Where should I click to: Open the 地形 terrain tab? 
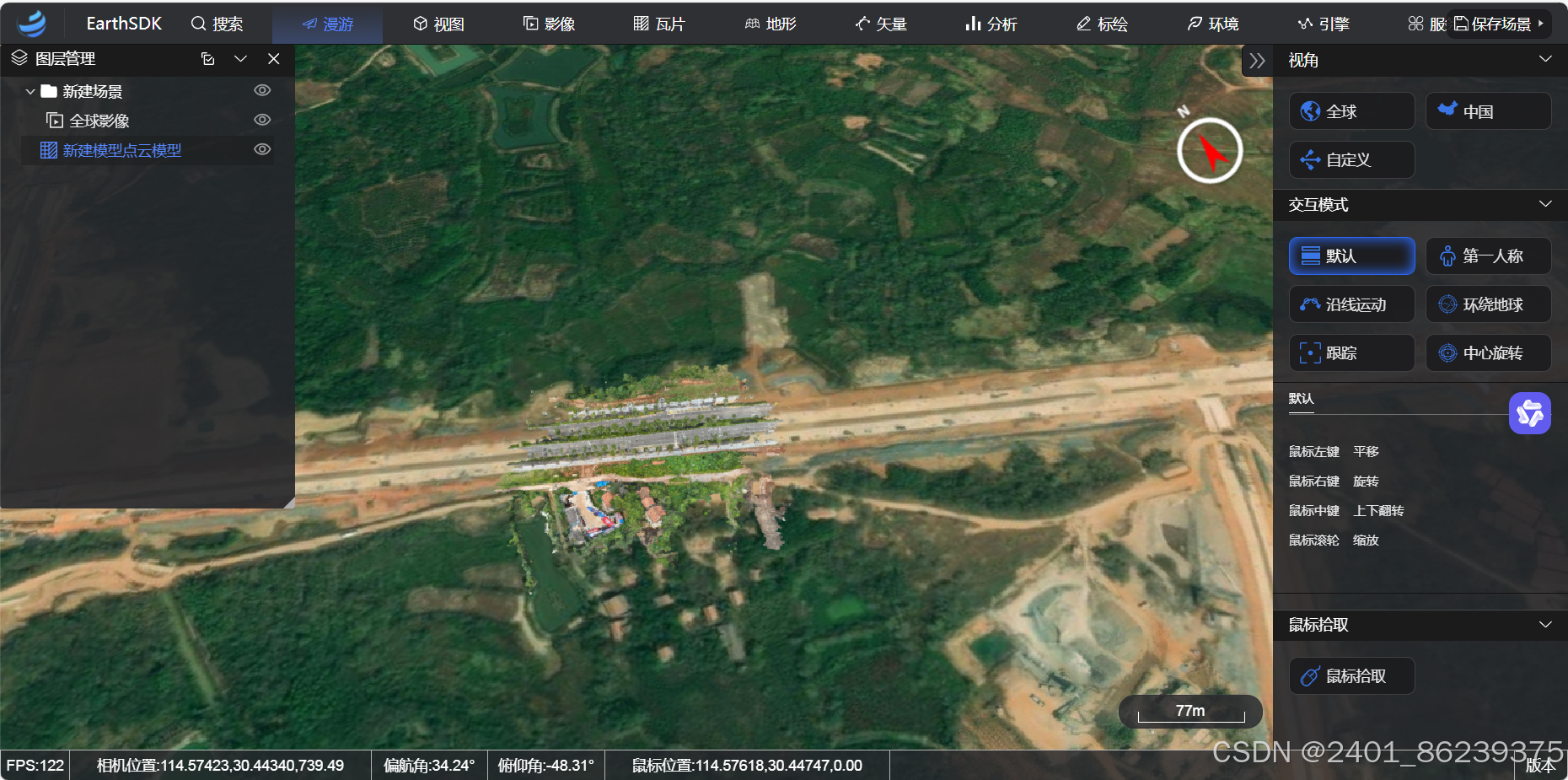point(771,24)
